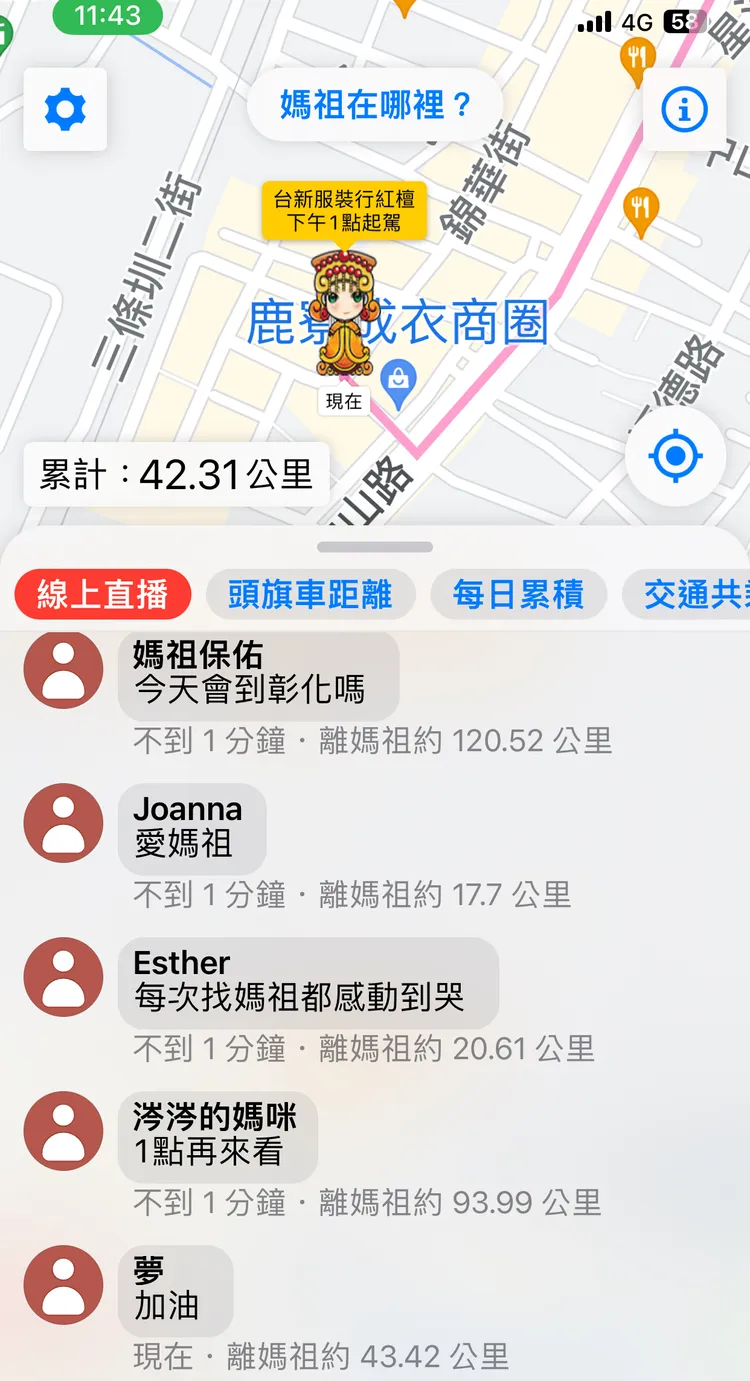
Task: Recenter map with the locate arrow button
Action: click(675, 455)
